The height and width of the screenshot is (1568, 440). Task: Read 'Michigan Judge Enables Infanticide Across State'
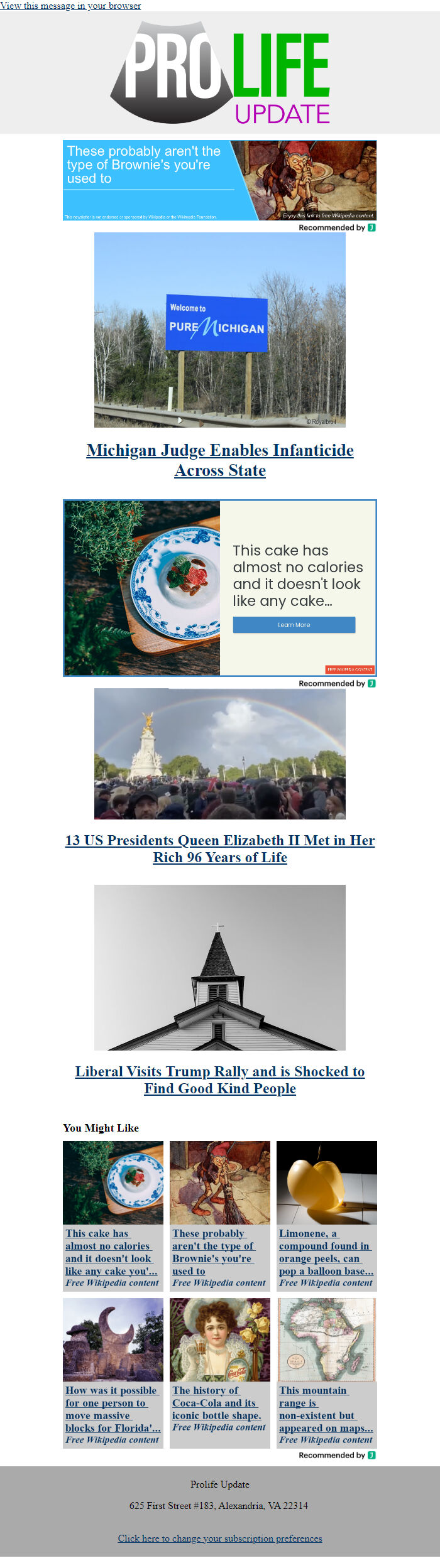(219, 460)
